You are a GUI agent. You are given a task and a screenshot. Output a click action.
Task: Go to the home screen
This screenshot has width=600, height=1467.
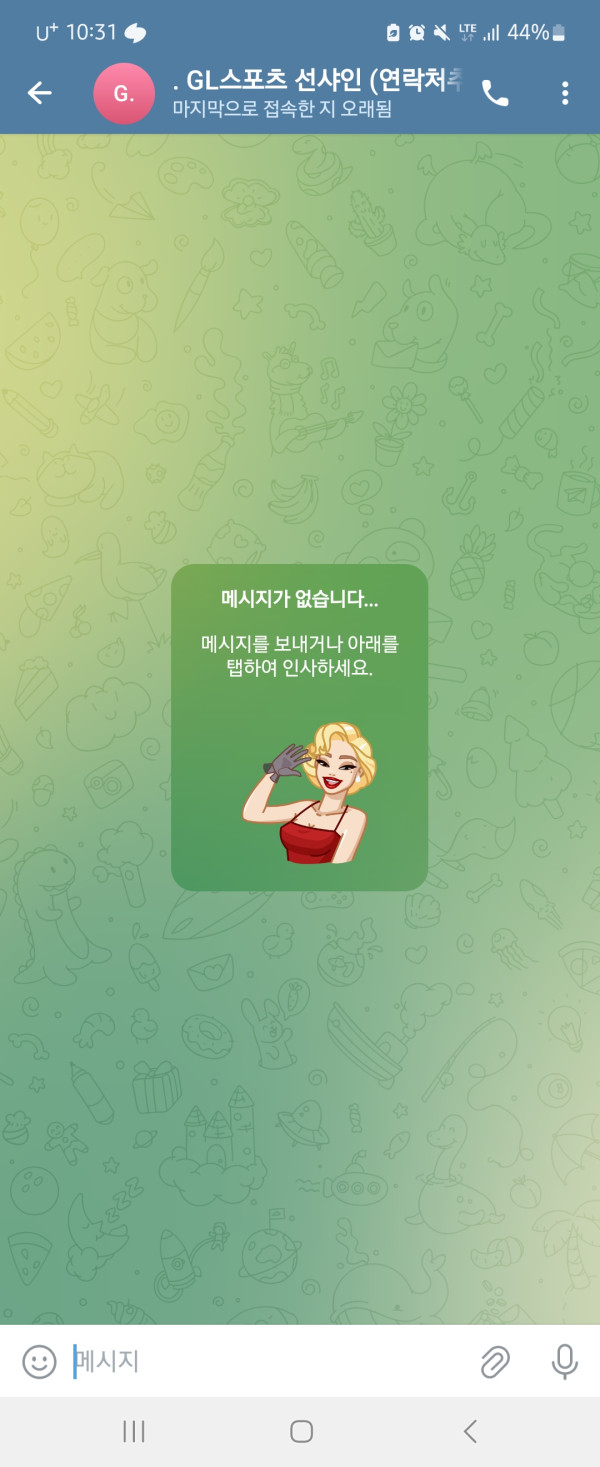[x=301, y=1431]
